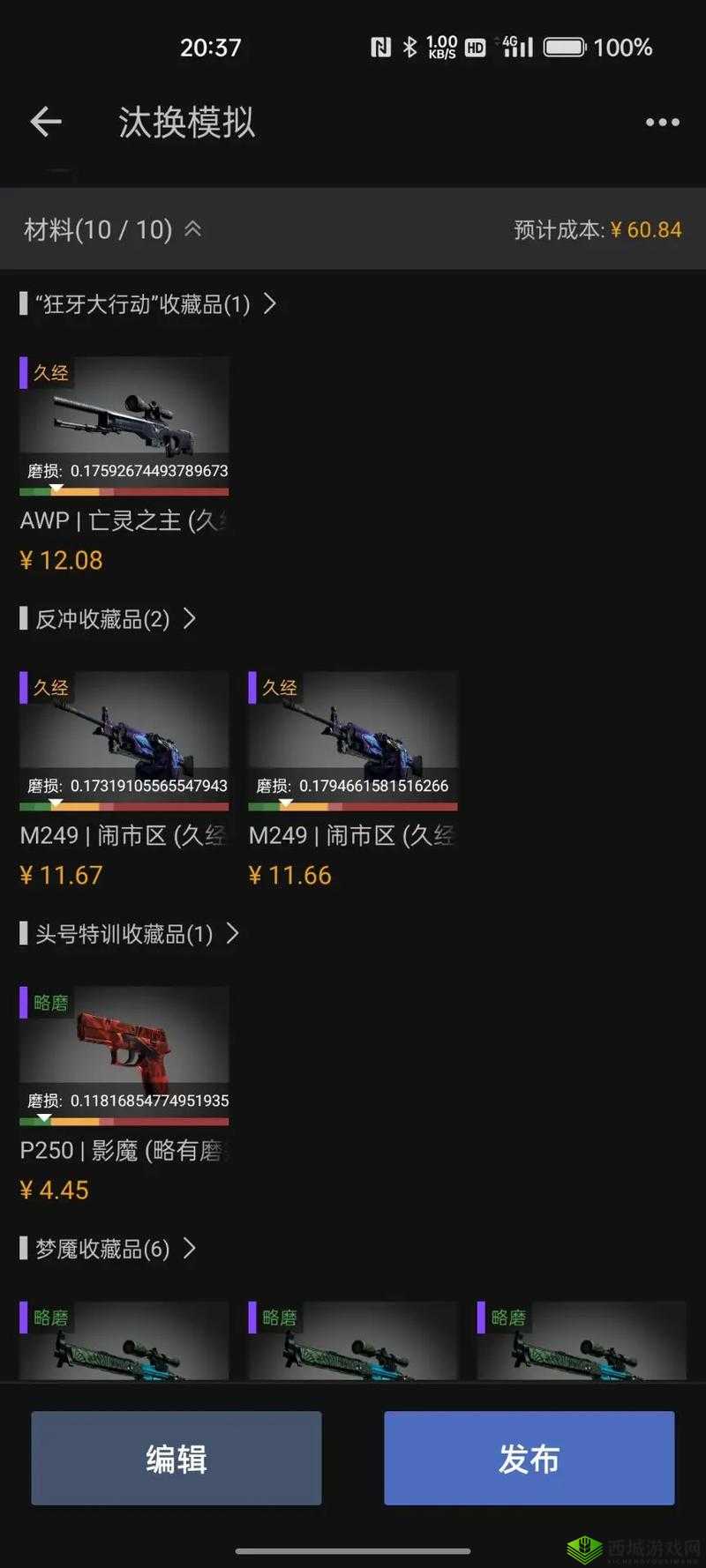
Task: Open the three-dot overflow menu
Action: (661, 122)
